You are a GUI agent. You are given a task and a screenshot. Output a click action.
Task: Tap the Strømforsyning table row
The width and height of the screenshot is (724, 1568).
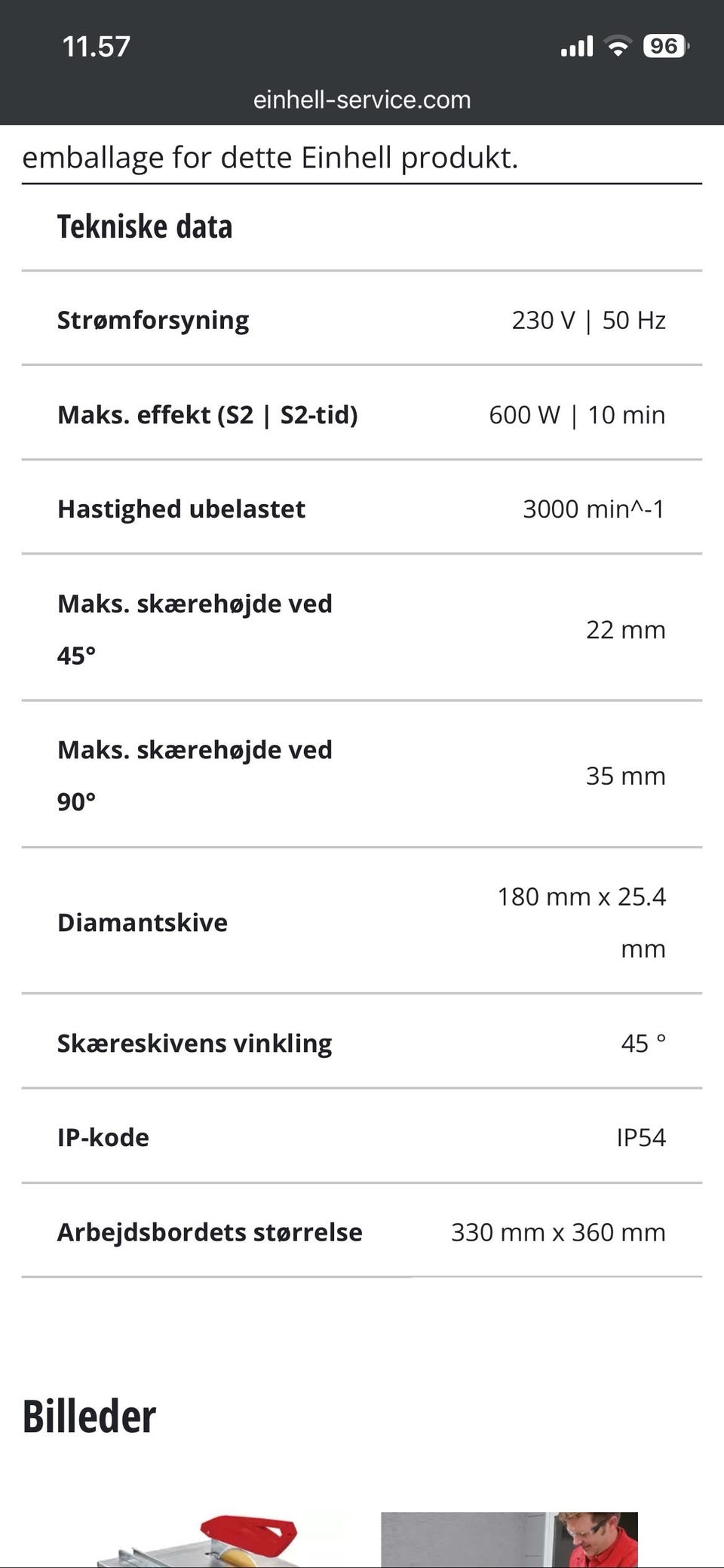(x=153, y=320)
